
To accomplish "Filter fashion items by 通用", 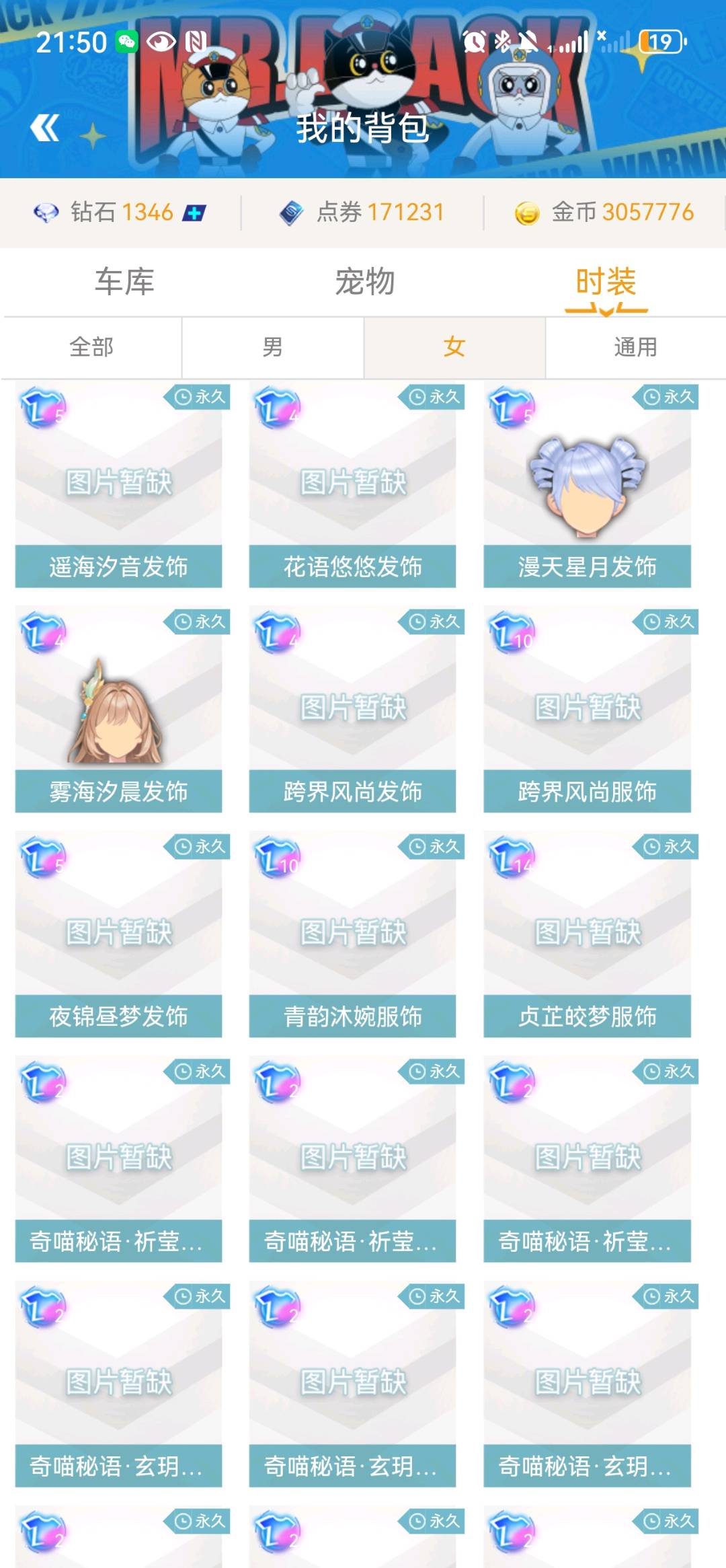I will 636,347.
